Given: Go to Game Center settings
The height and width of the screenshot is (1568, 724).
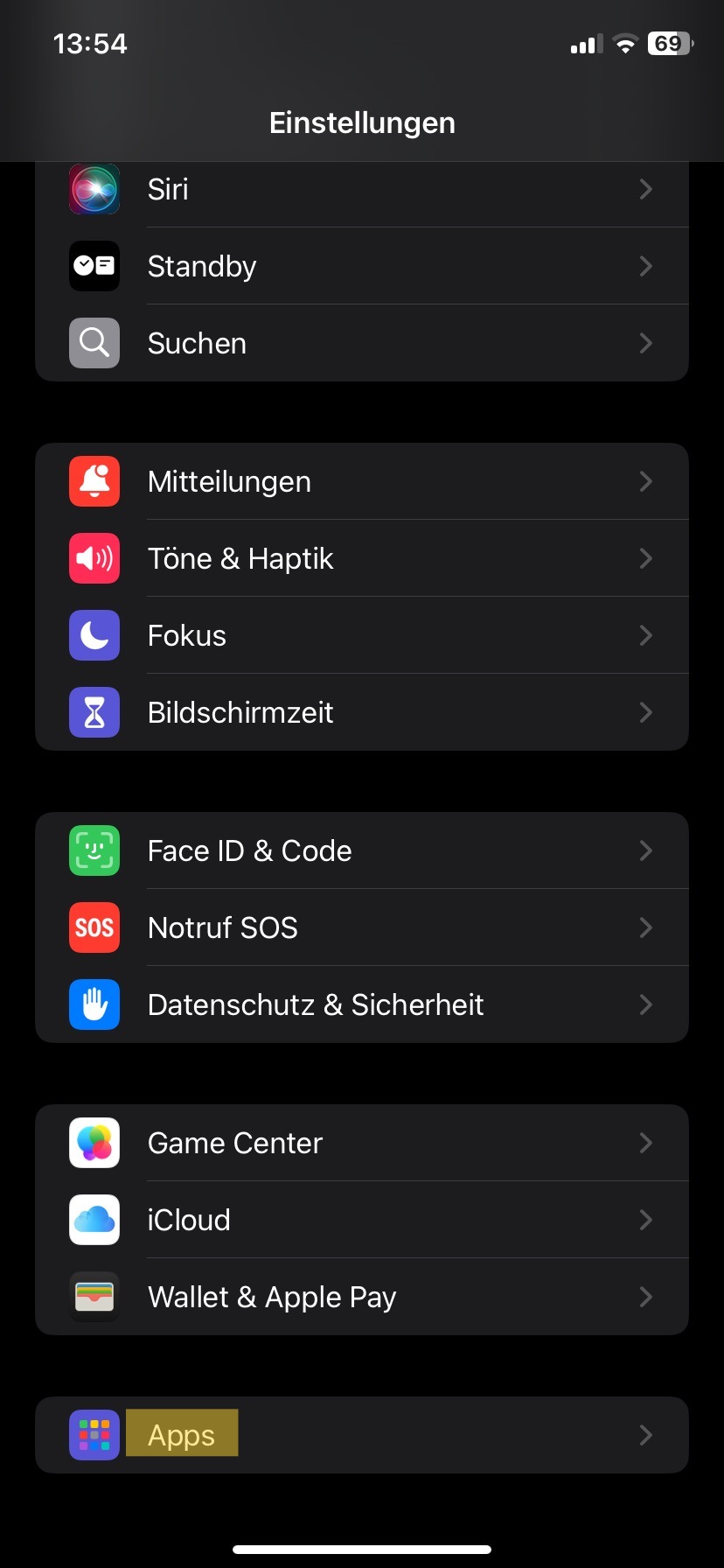Looking at the screenshot, I should pos(361,1143).
